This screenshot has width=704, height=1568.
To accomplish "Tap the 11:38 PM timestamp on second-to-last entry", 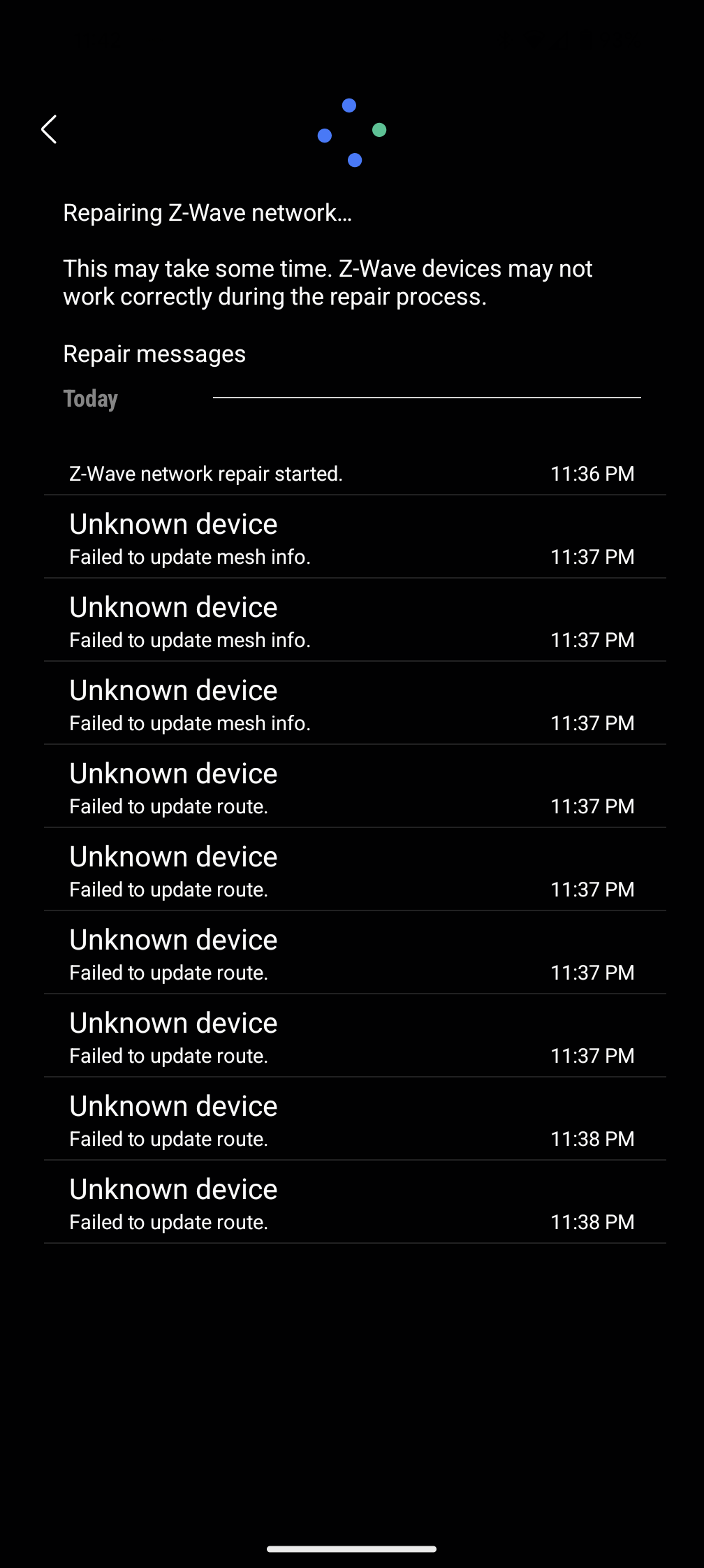I will click(x=592, y=1138).
